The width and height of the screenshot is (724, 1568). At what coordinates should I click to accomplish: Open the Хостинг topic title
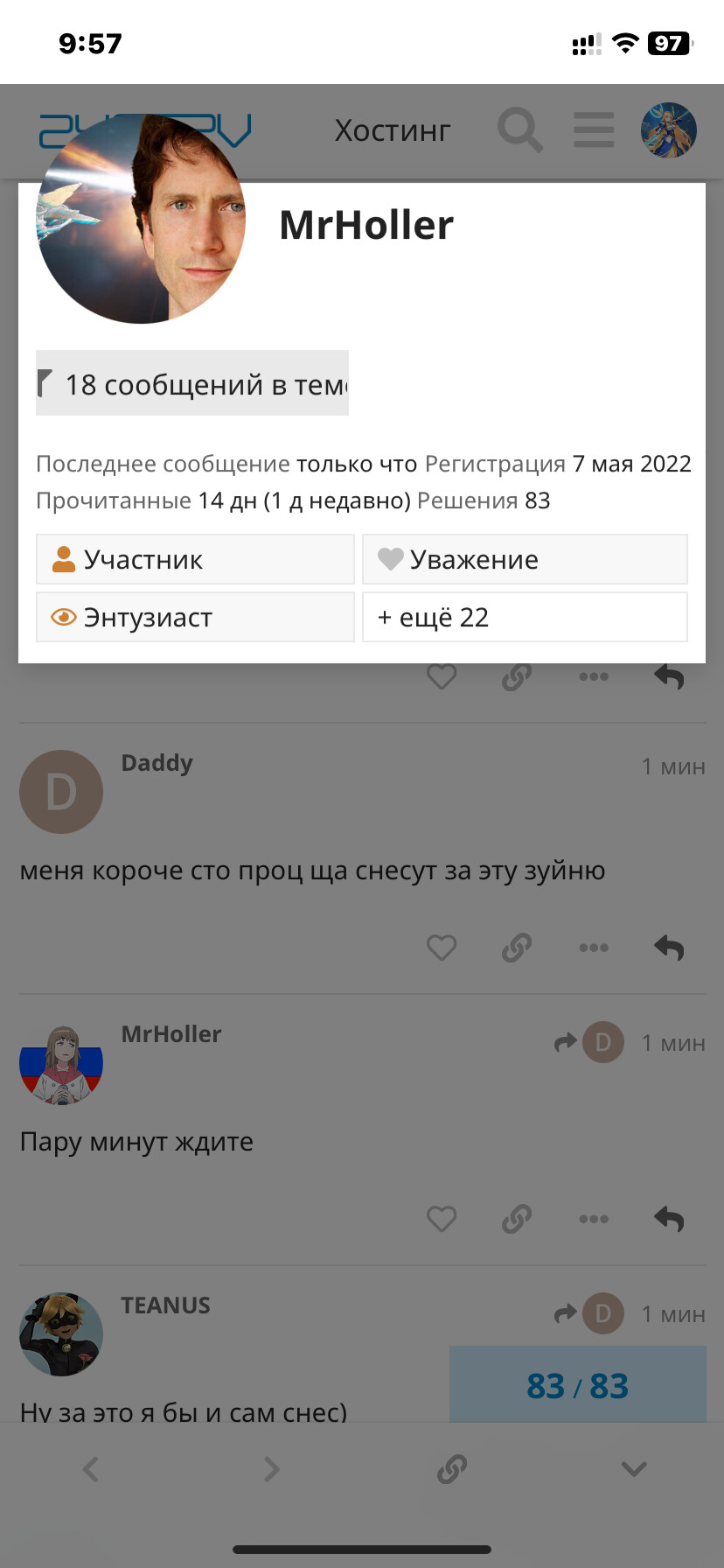click(x=393, y=130)
